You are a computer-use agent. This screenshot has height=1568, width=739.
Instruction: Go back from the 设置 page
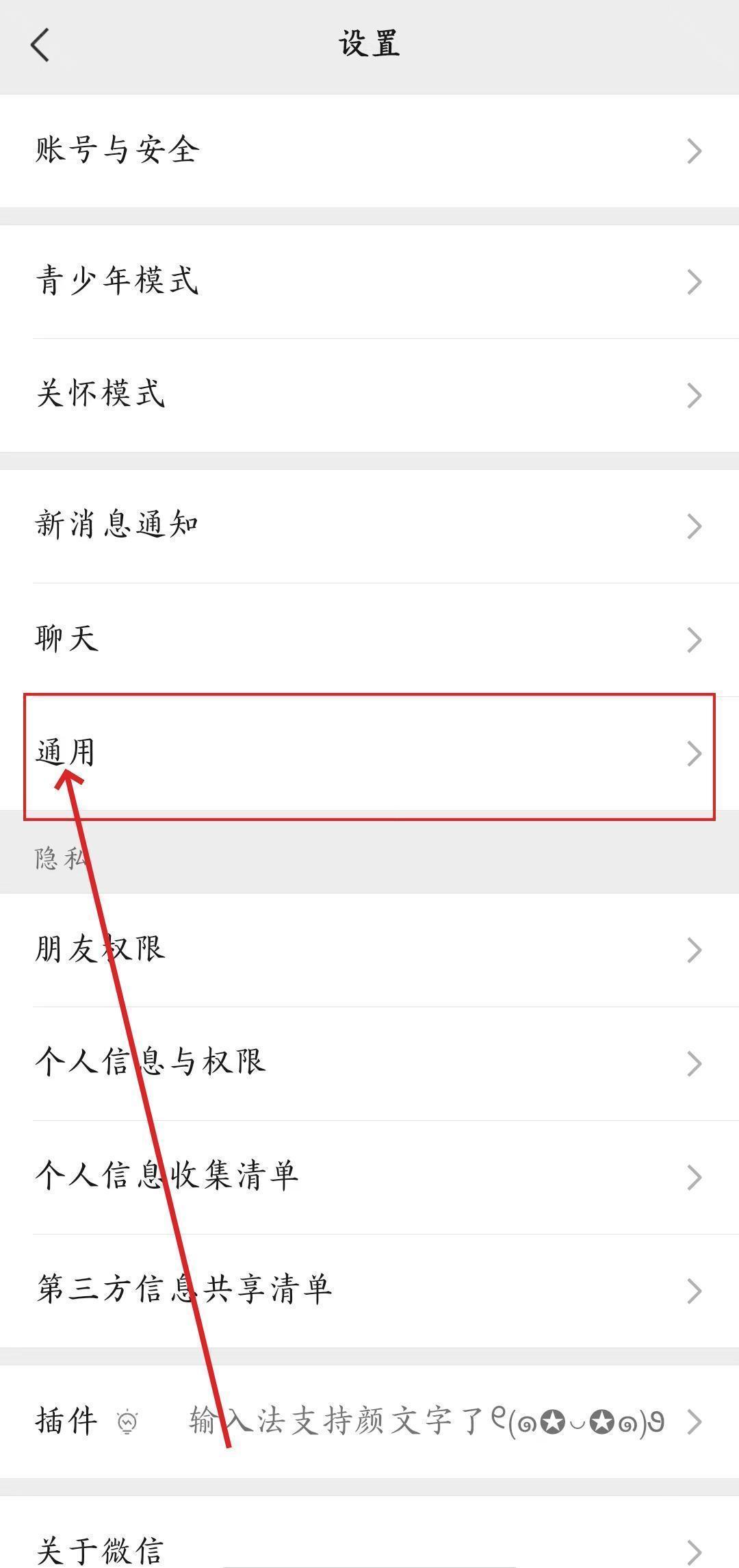click(x=40, y=45)
